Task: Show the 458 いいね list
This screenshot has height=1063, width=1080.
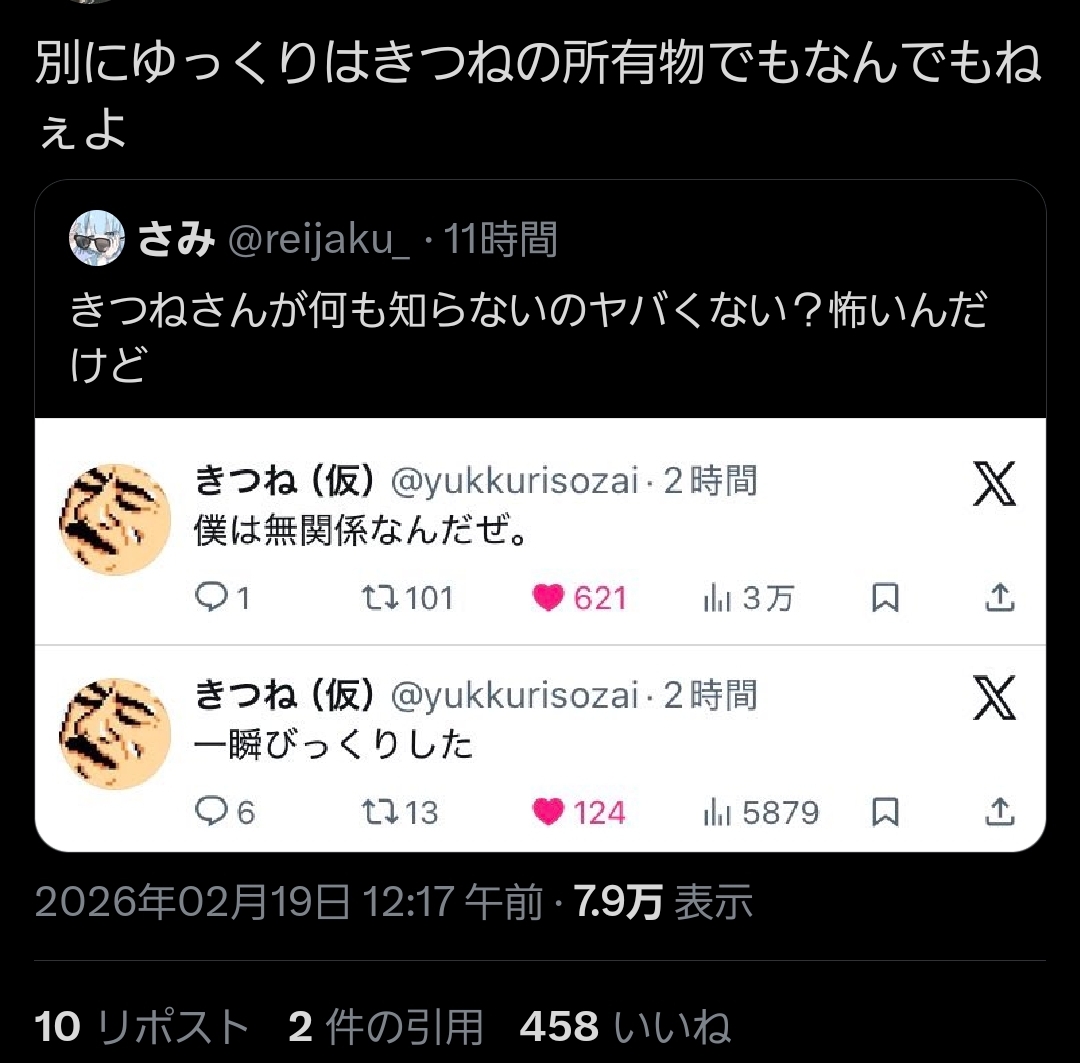Action: click(x=625, y=1027)
